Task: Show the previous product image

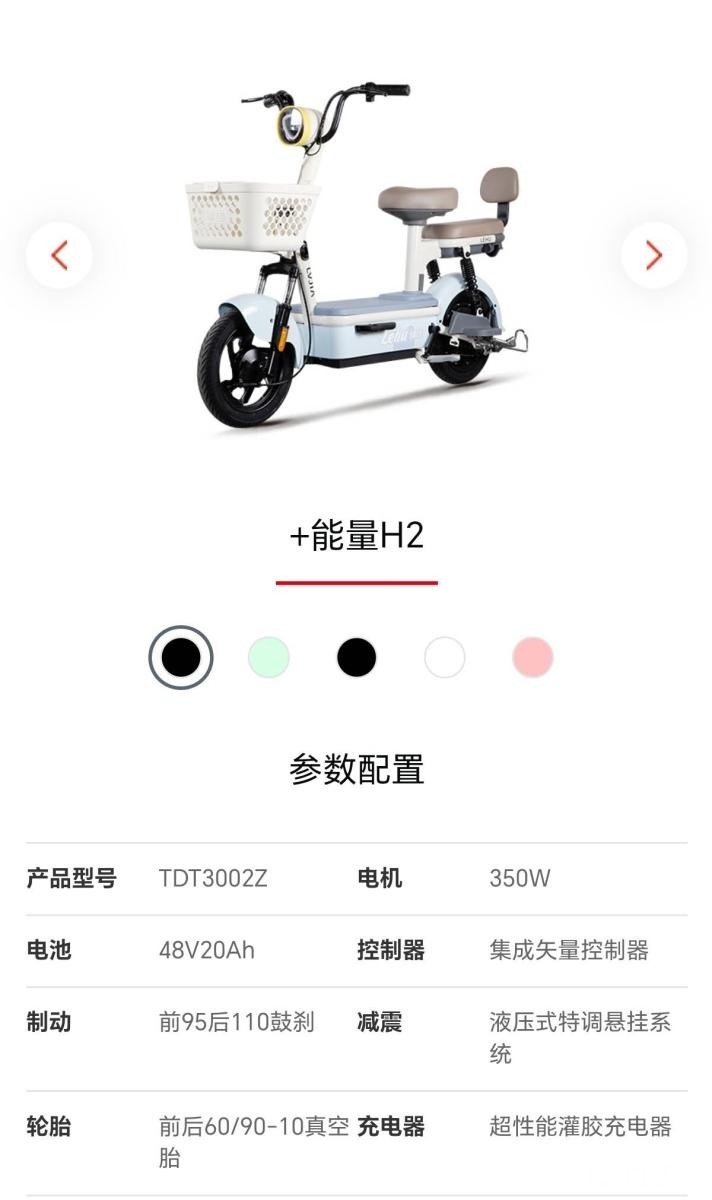Action: point(59,255)
